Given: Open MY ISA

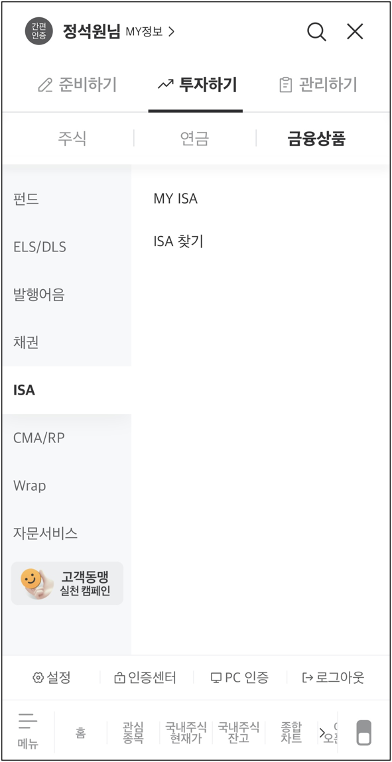Looking at the screenshot, I should [175, 199].
